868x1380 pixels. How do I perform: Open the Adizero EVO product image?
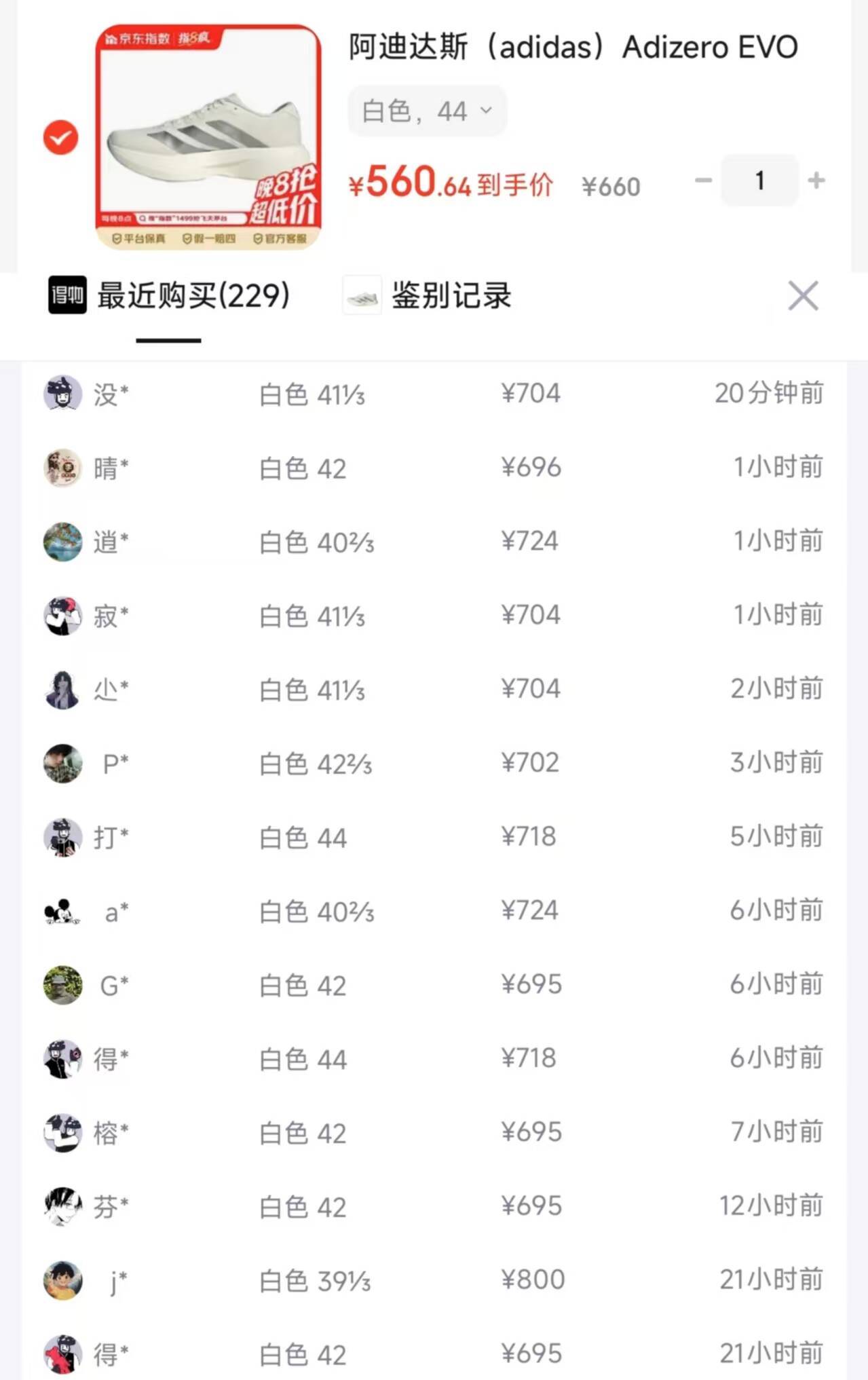(x=208, y=137)
